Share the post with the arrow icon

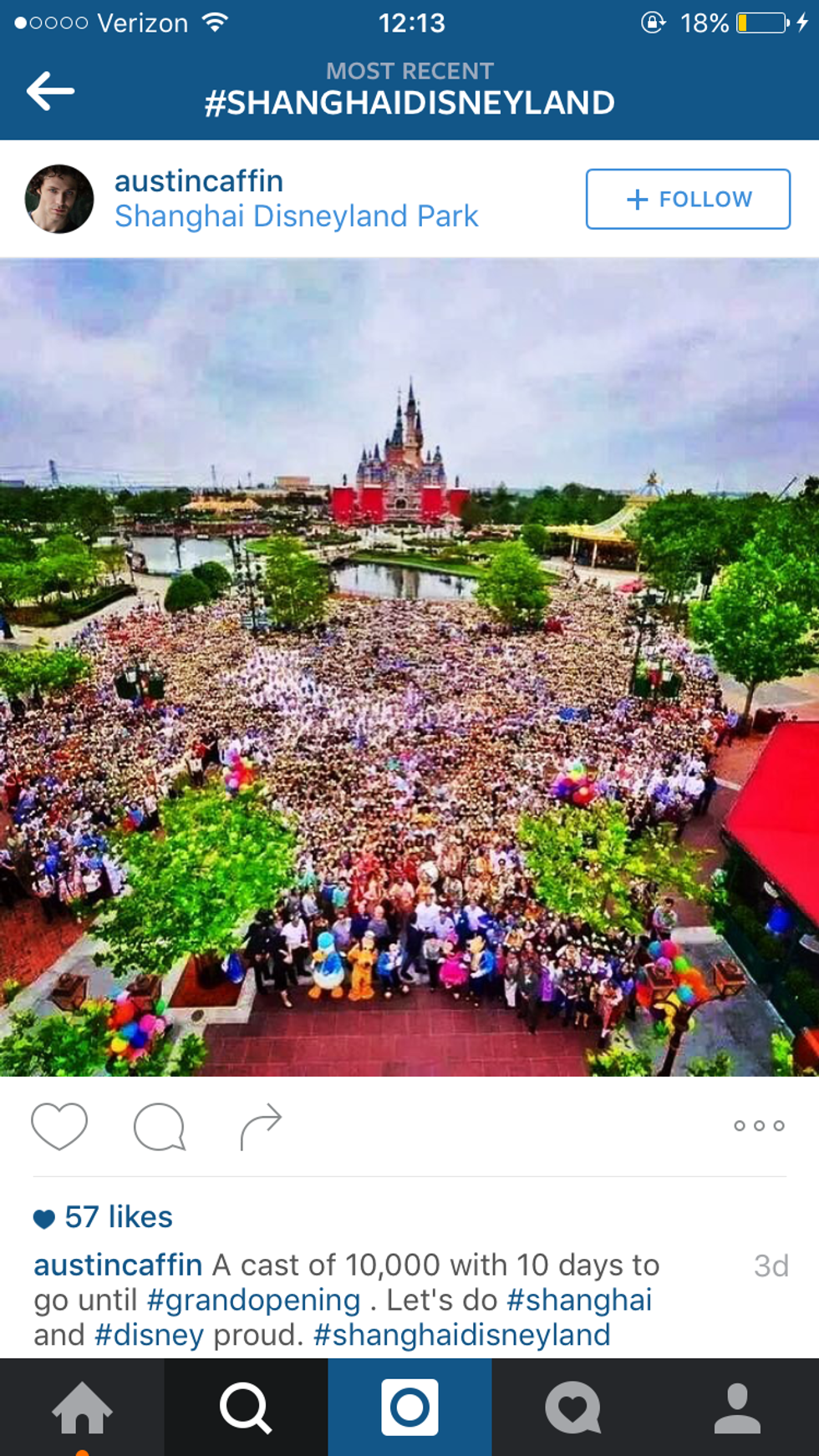click(261, 1125)
